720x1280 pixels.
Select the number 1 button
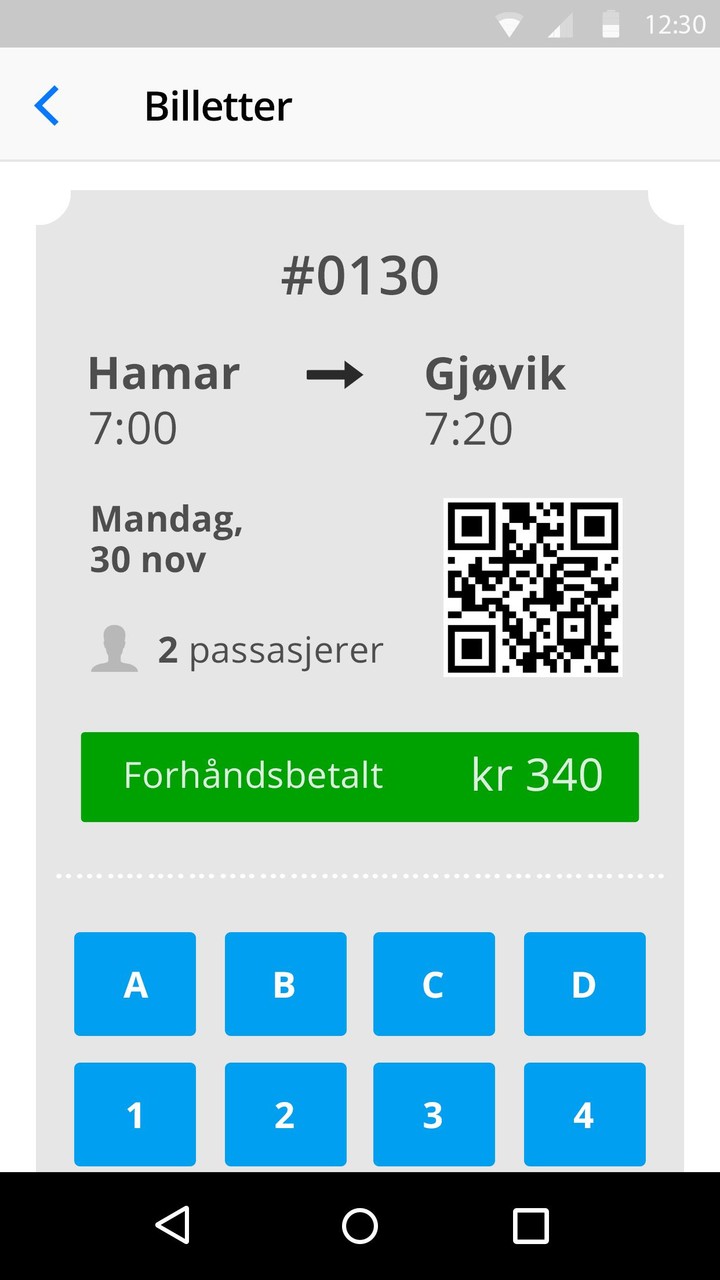[135, 1114]
